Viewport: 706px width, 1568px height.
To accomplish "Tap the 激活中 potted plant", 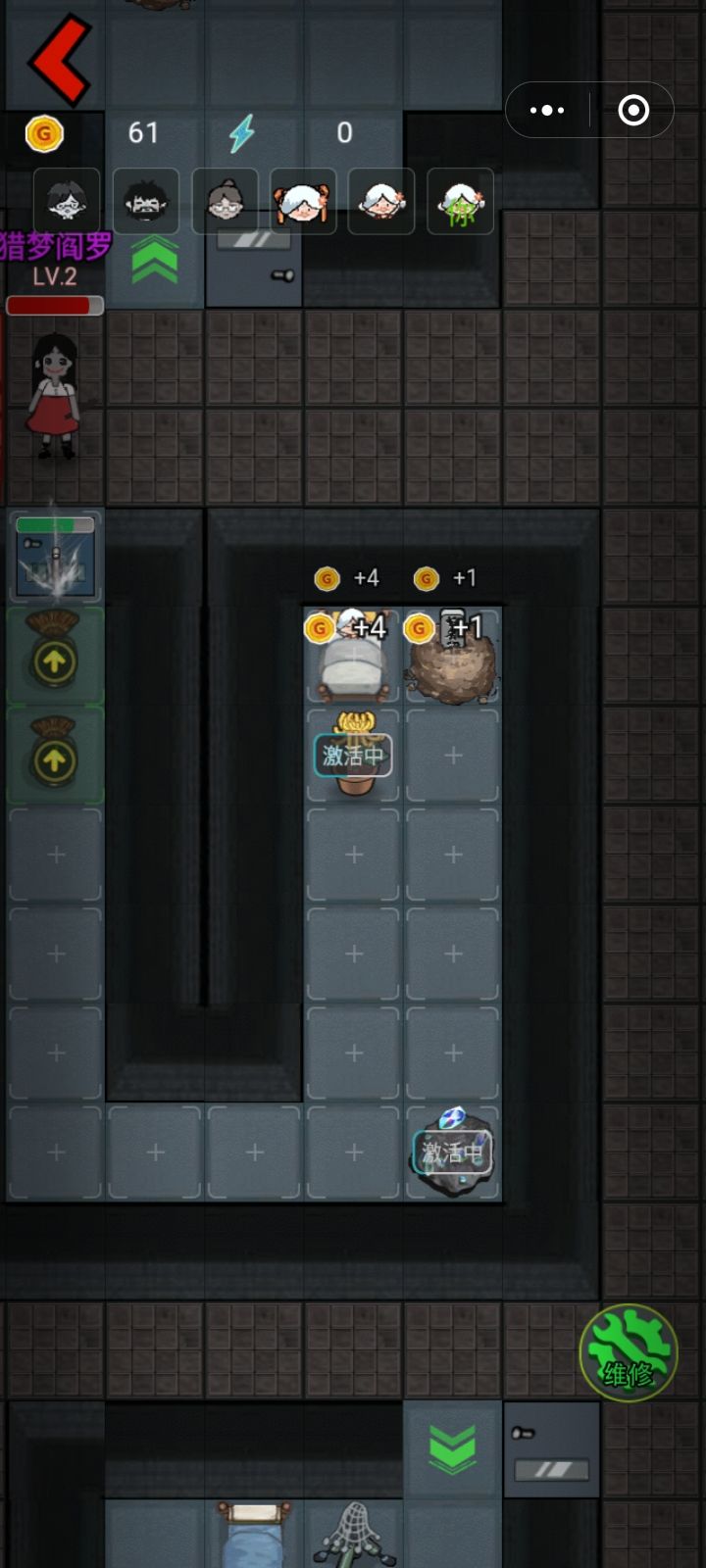I will [354, 755].
